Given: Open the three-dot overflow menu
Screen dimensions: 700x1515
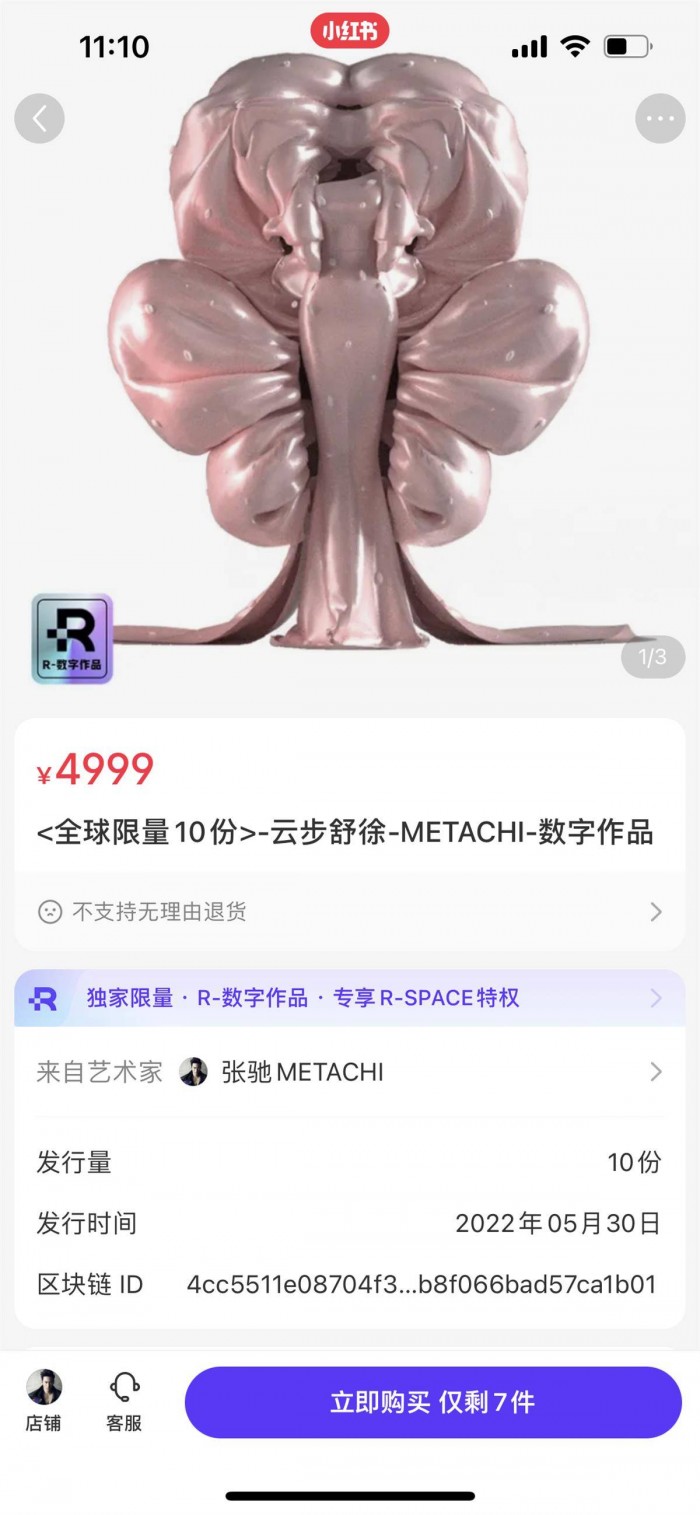Looking at the screenshot, I should coord(660,119).
